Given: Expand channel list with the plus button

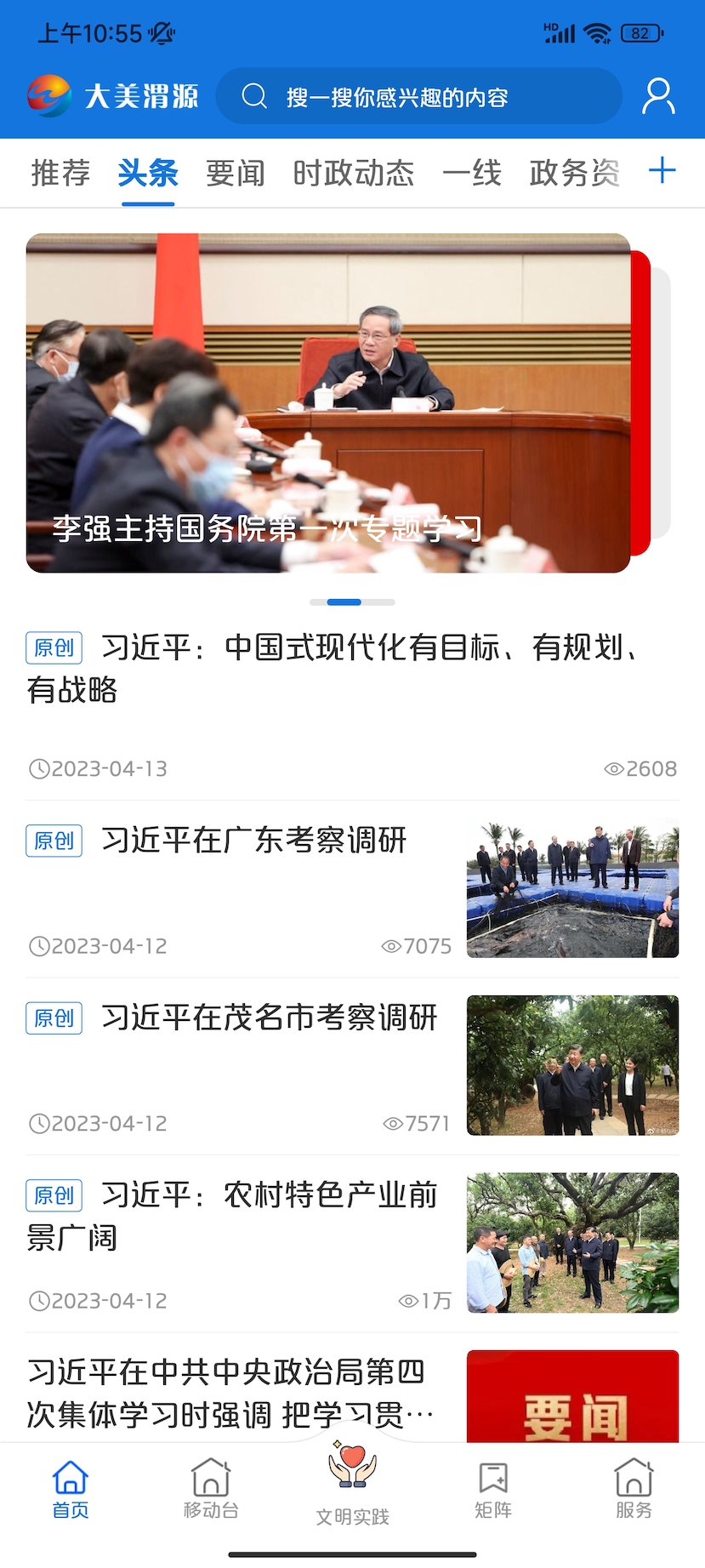Looking at the screenshot, I should click(662, 171).
